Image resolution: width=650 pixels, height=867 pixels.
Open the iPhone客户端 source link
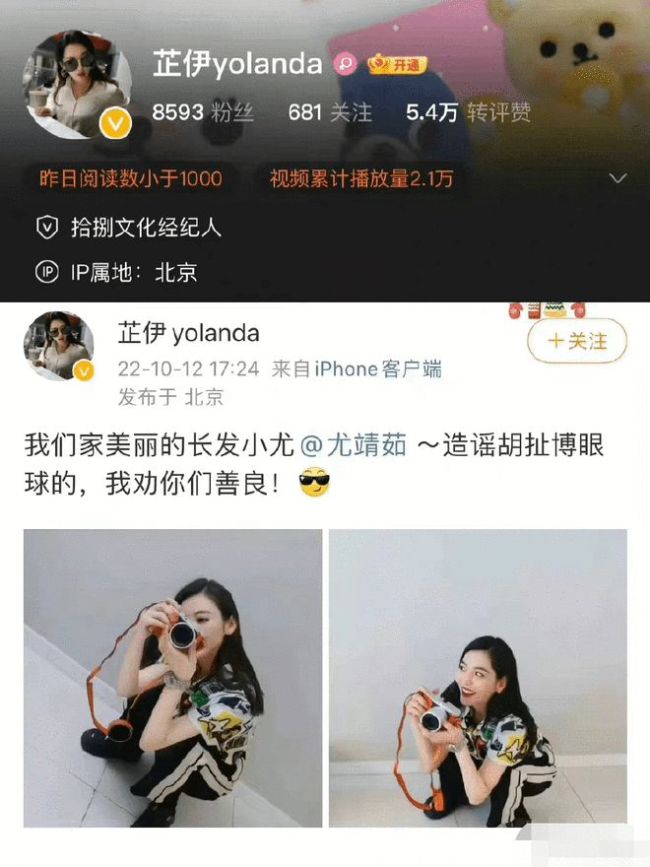click(378, 369)
